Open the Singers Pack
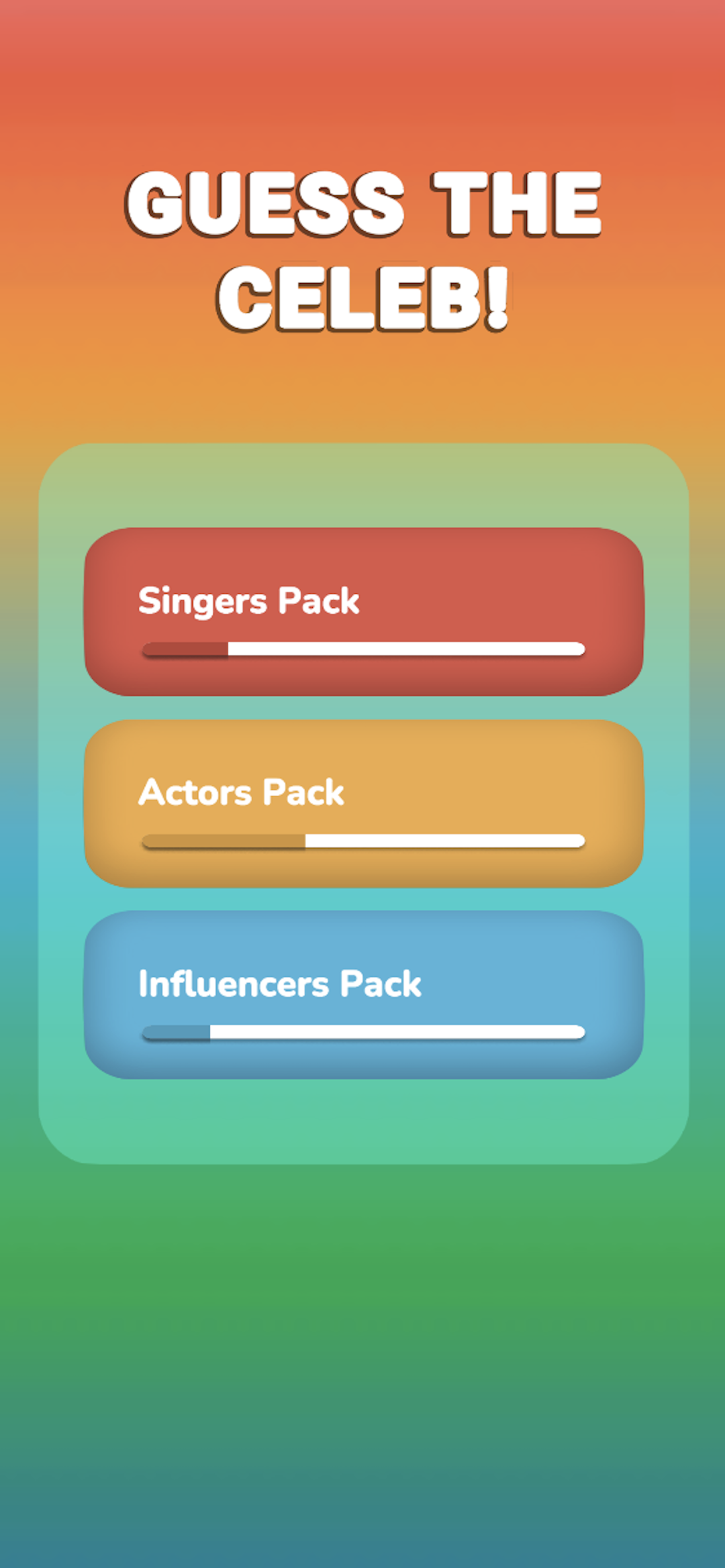The width and height of the screenshot is (725, 1568). click(363, 612)
